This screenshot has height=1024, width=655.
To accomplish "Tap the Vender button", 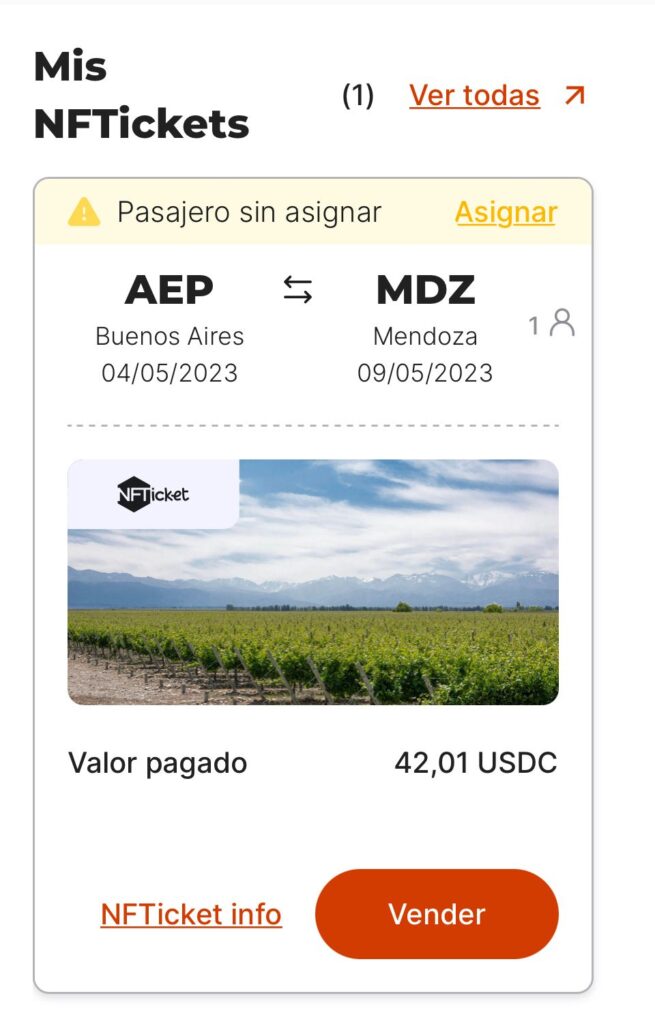I will [x=436, y=914].
